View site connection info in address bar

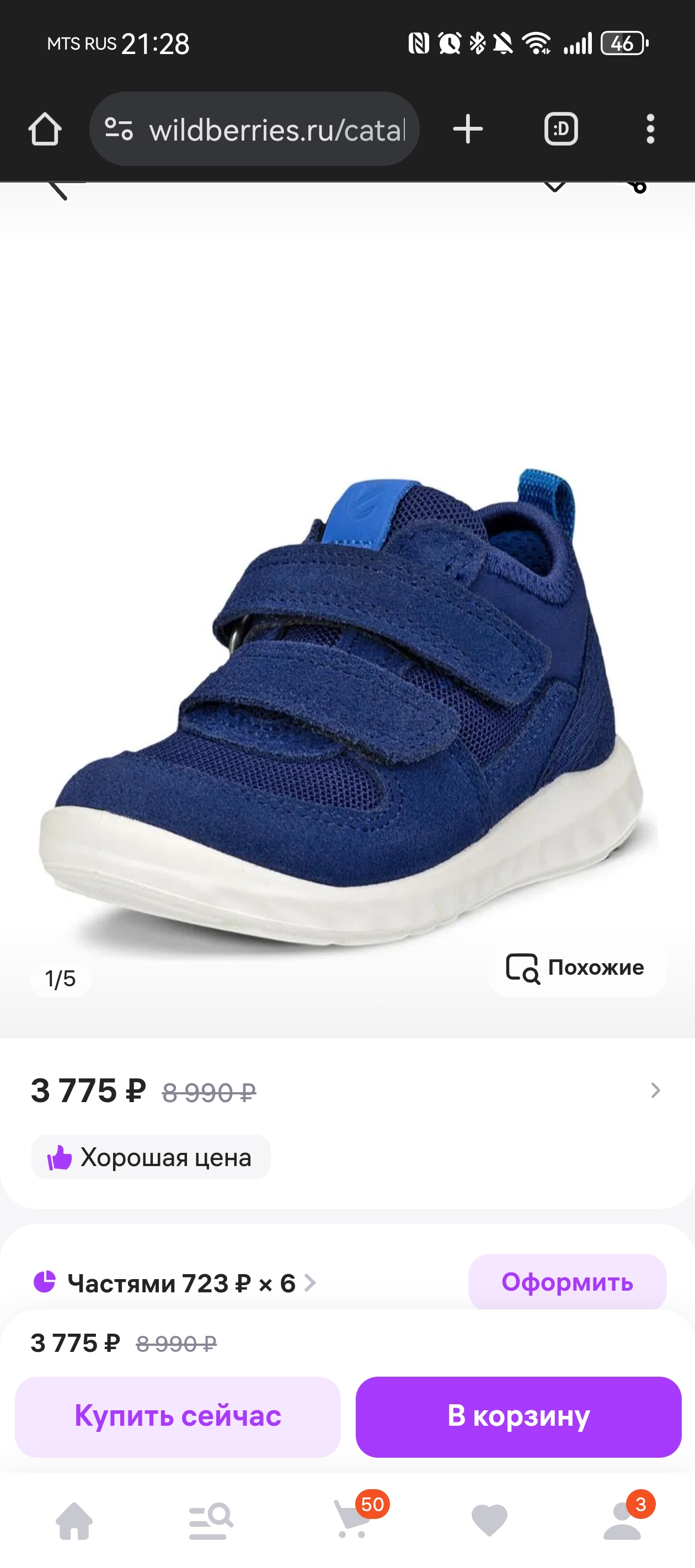pyautogui.click(x=119, y=128)
